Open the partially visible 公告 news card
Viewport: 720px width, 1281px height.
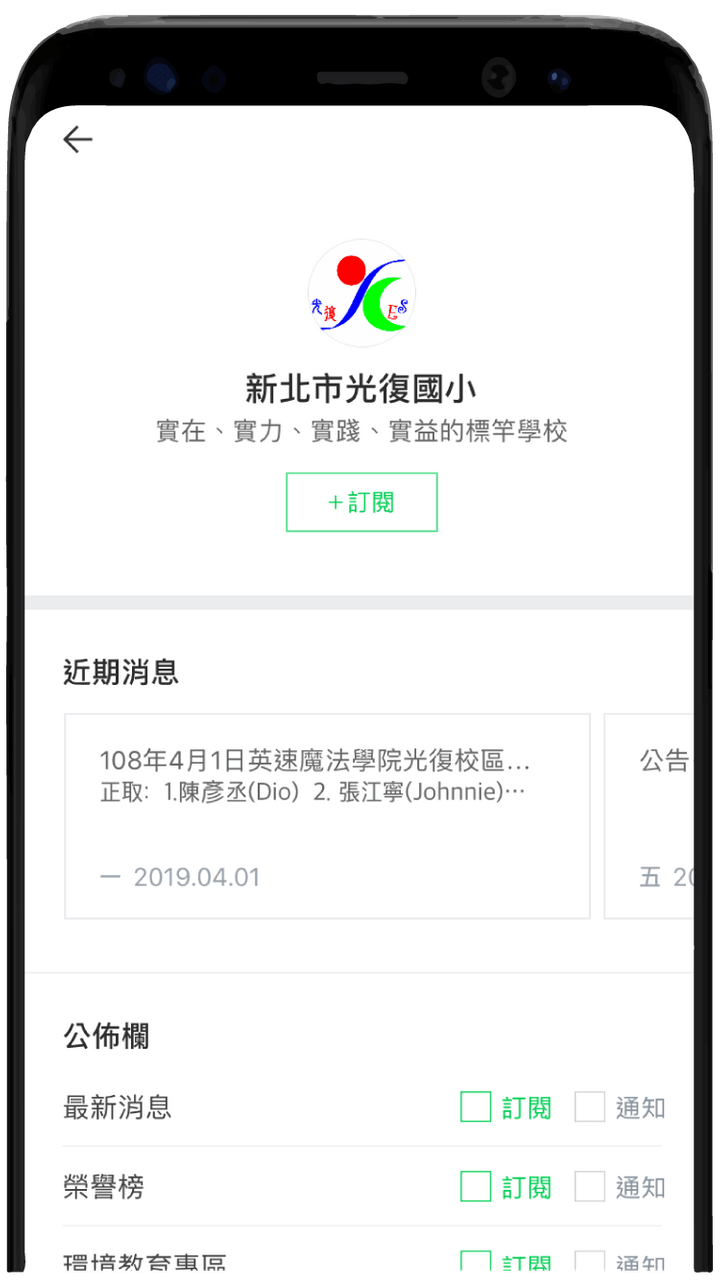click(x=650, y=816)
